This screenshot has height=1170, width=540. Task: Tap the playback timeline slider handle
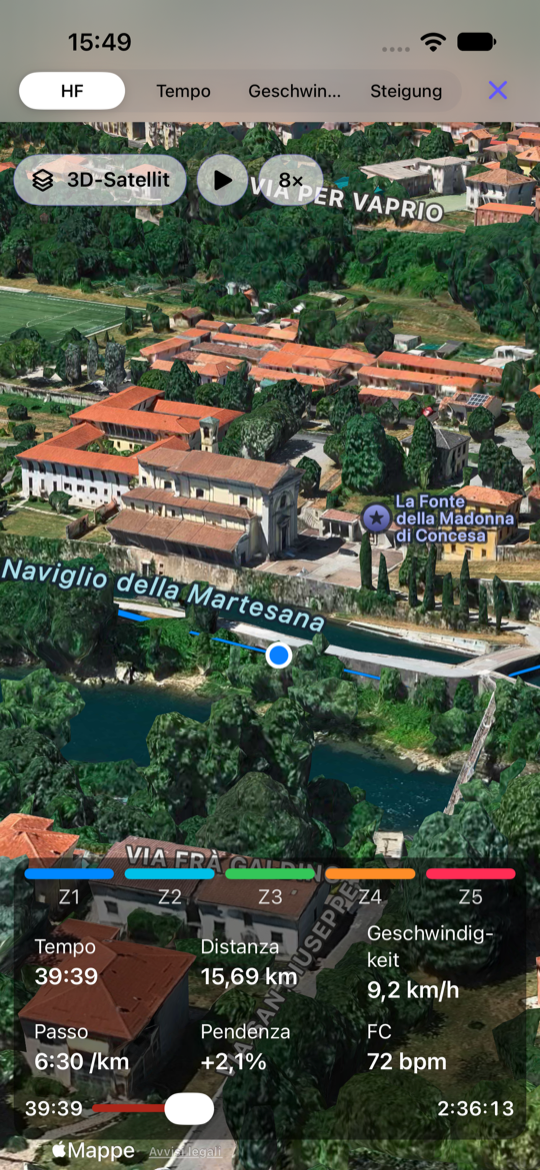(189, 1108)
